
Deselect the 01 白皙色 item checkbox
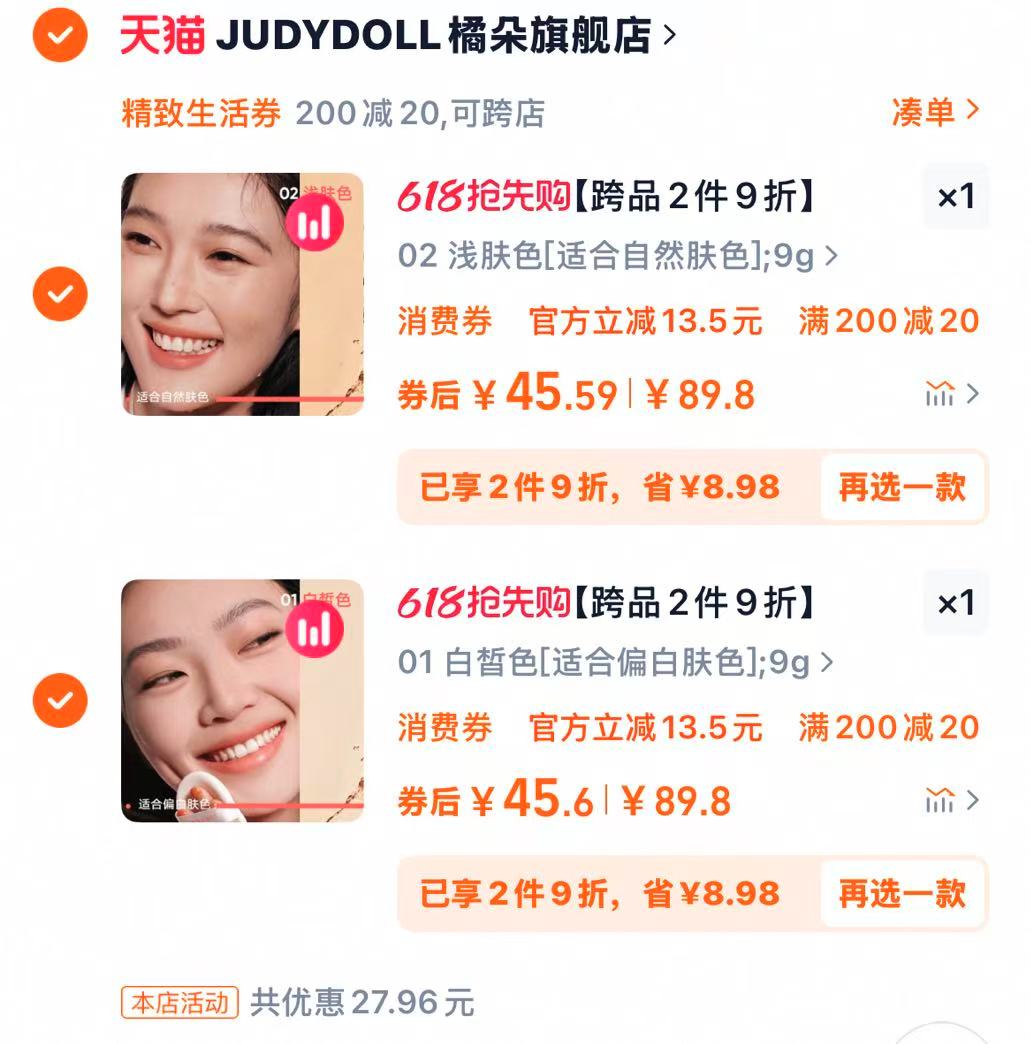point(60,700)
